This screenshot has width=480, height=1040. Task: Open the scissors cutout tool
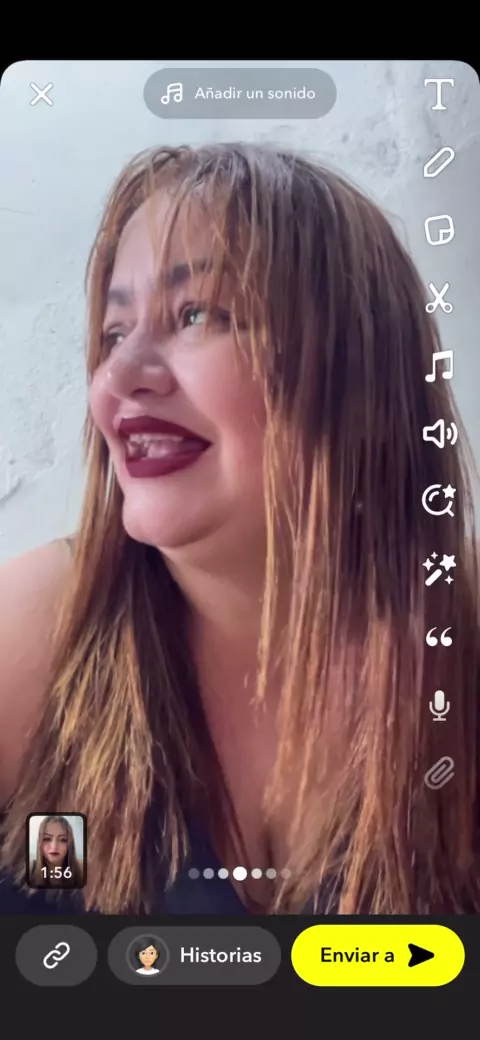pyautogui.click(x=439, y=298)
